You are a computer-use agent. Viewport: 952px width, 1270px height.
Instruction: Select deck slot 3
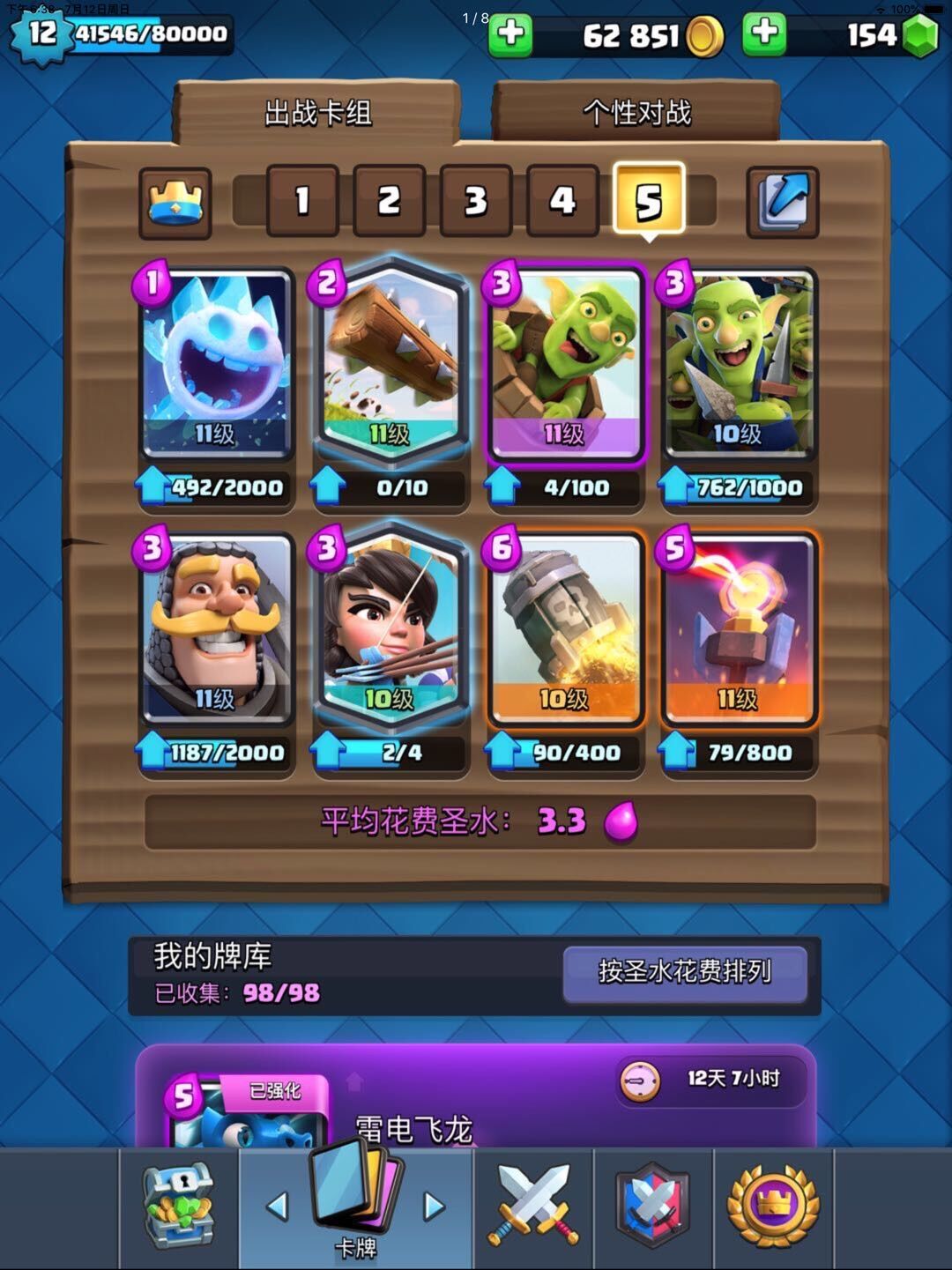pyautogui.click(x=476, y=202)
